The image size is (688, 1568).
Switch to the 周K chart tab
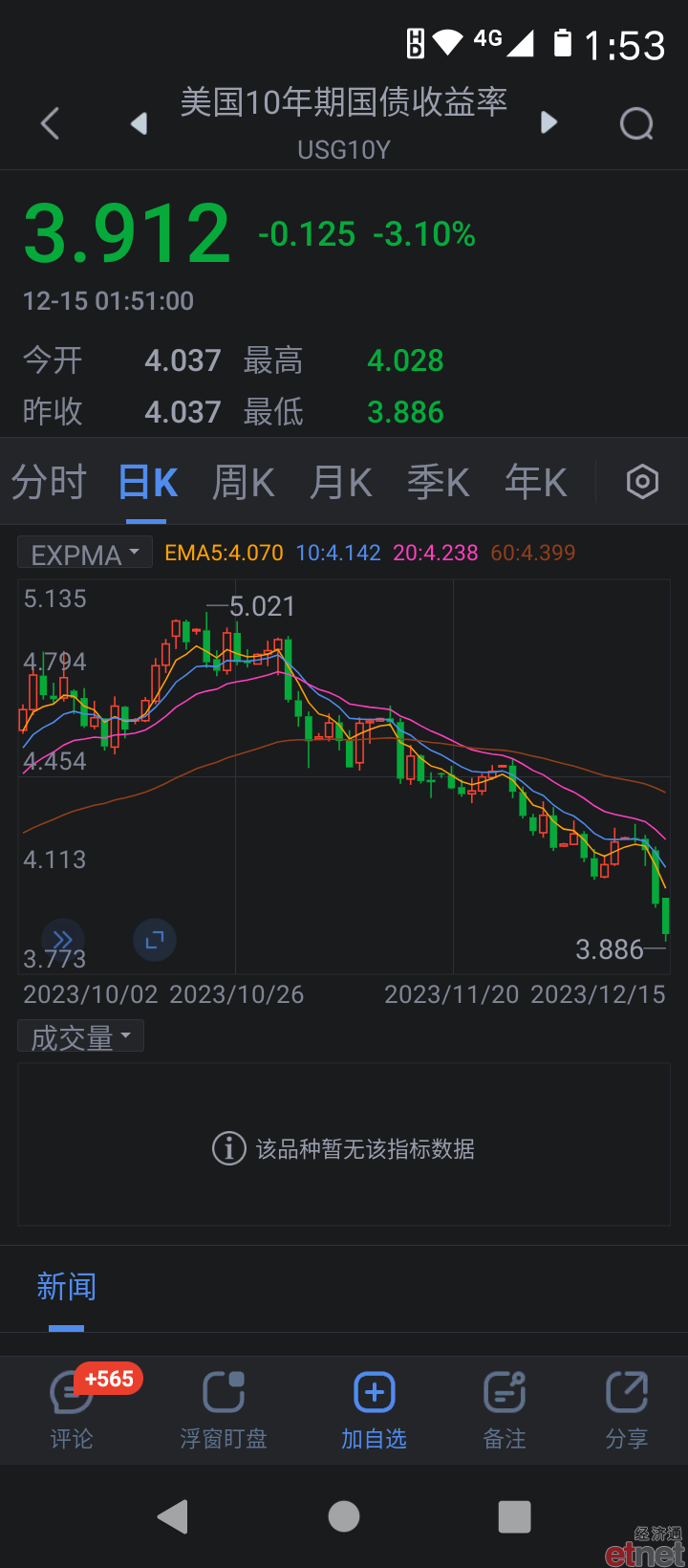click(x=244, y=482)
